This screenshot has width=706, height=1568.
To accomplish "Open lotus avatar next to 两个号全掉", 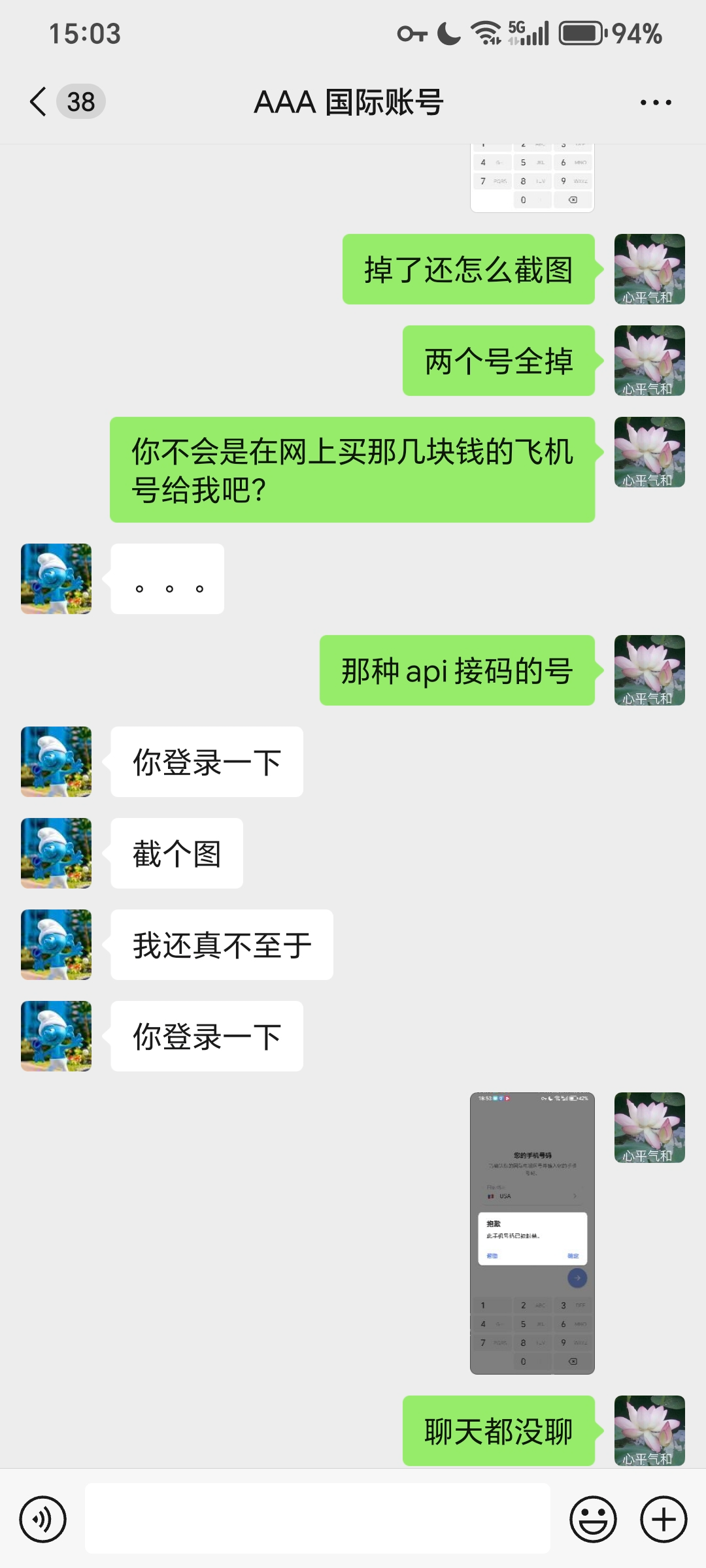I will 649,361.
